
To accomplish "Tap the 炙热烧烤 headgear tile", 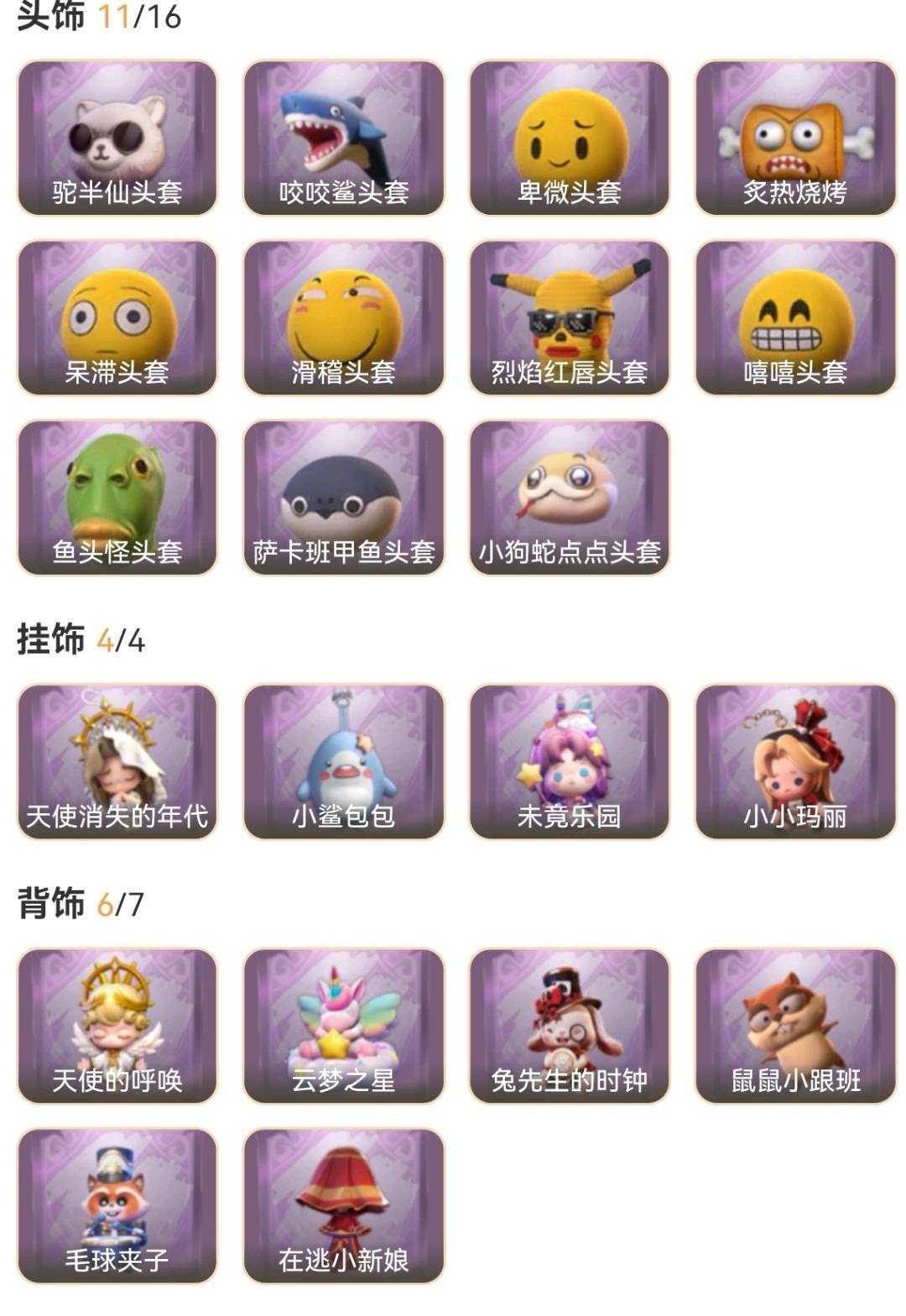I will click(795, 138).
